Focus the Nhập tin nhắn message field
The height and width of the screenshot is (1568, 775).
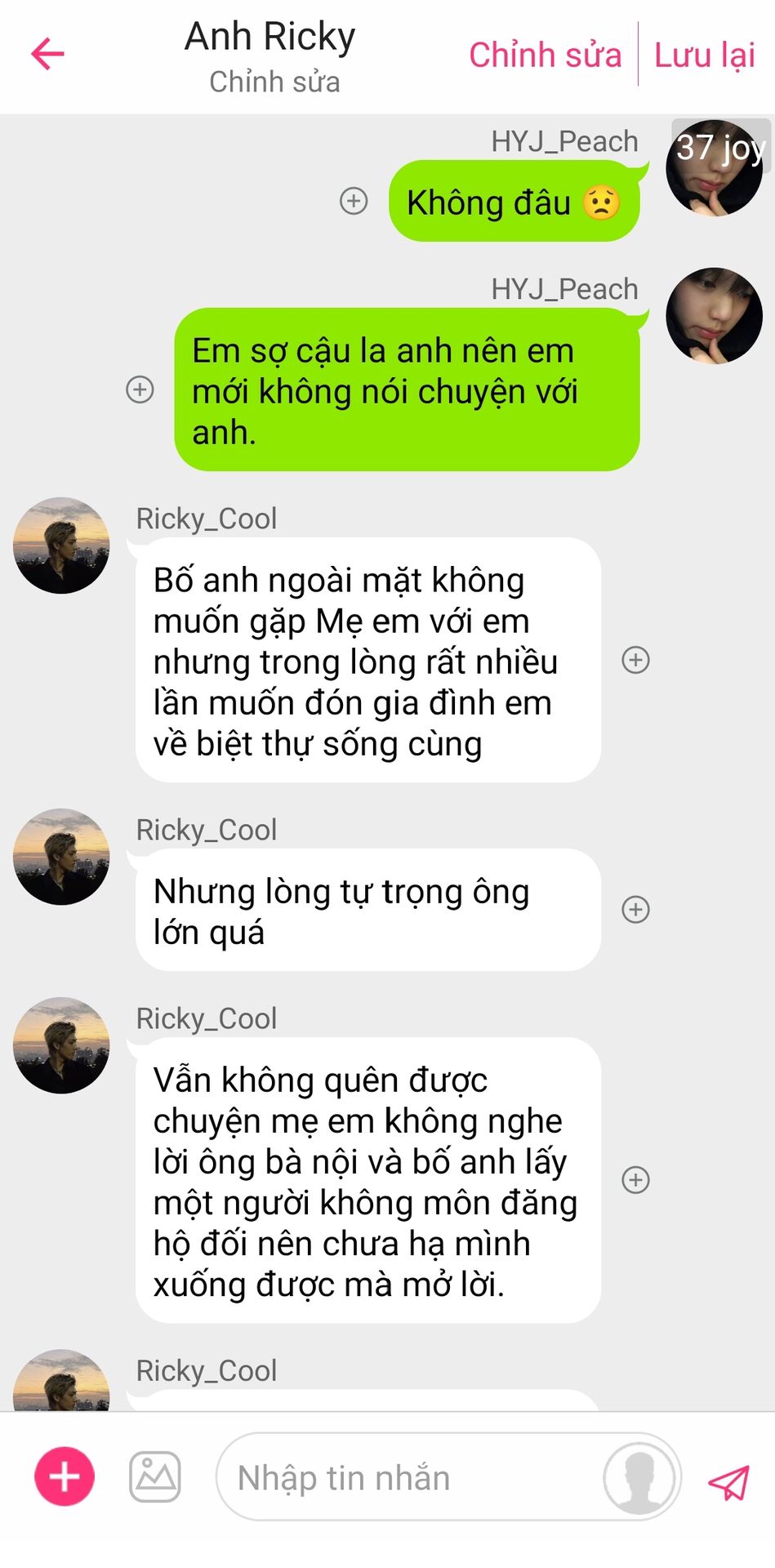[408, 1477]
